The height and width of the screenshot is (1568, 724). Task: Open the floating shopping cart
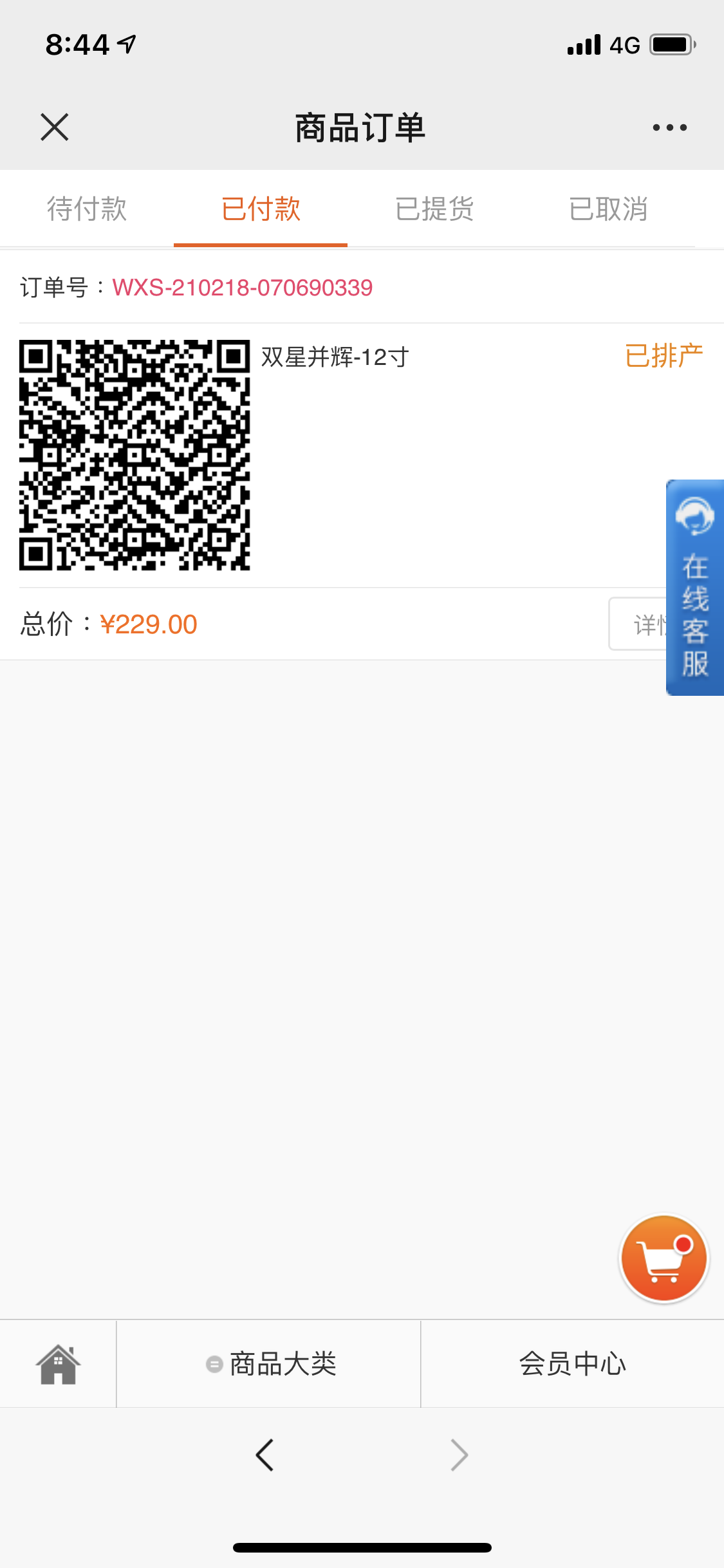664,1258
